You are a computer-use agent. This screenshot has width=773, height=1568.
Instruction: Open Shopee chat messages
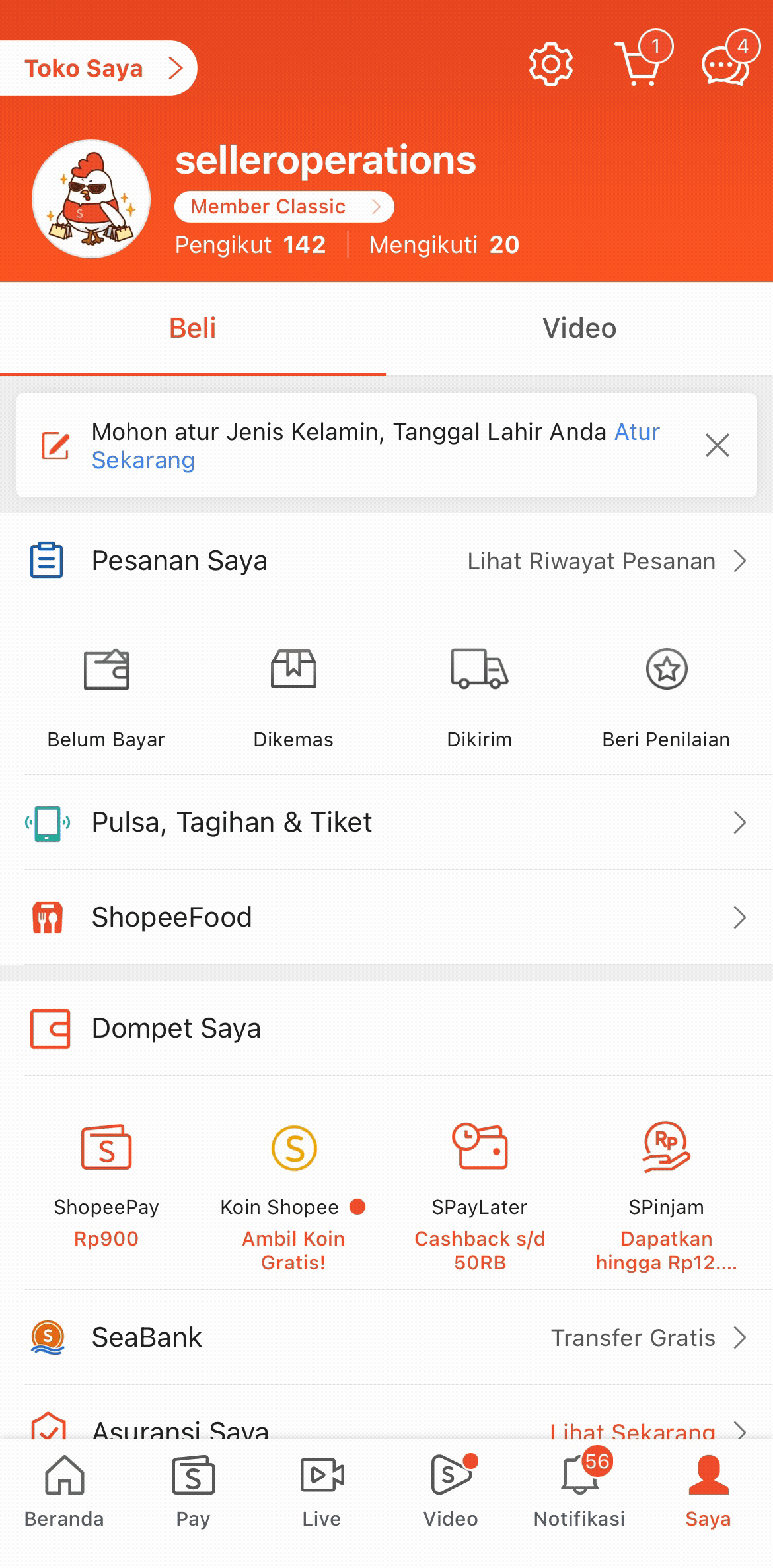pyautogui.click(x=725, y=64)
